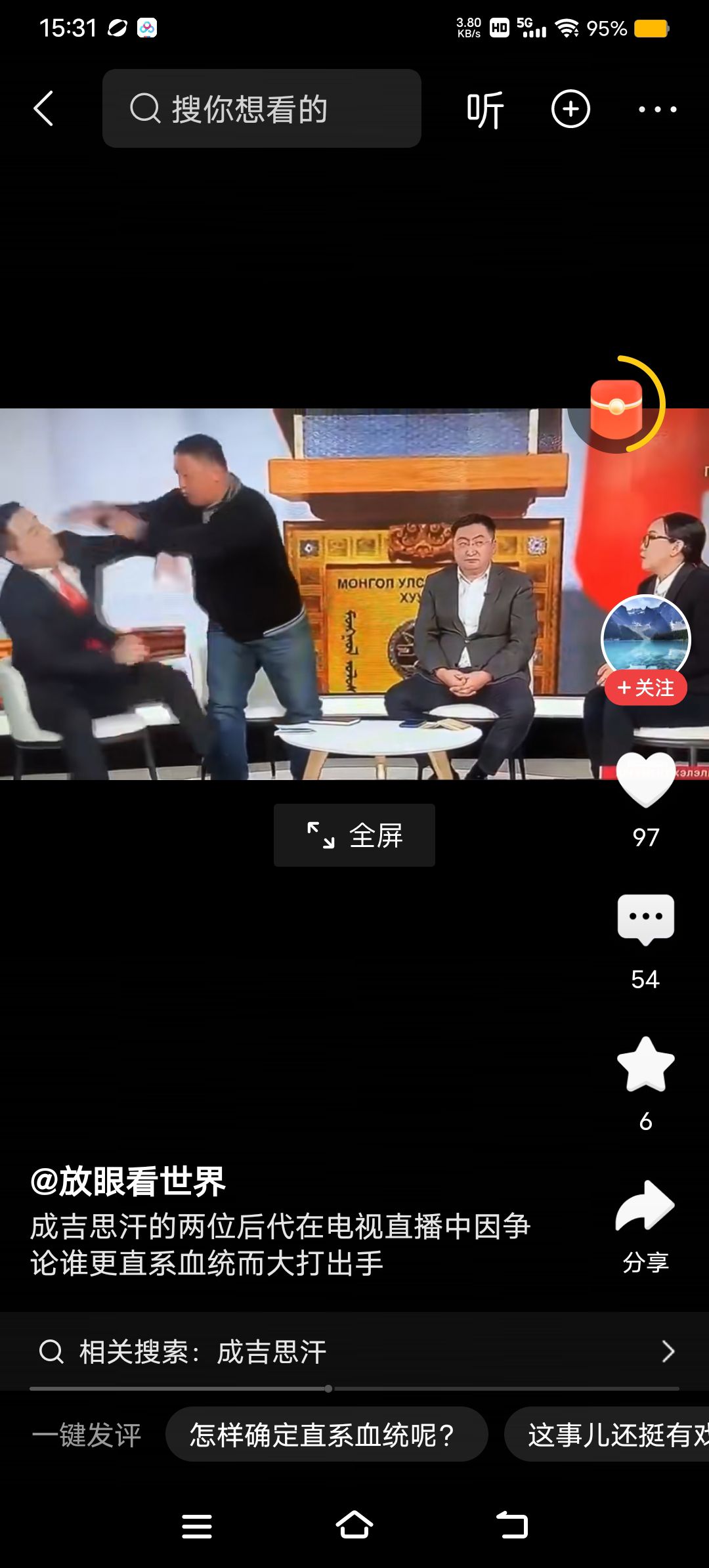Open related search 成吉思汗 row
Screen dimensions: 709x1568
coord(354,1351)
